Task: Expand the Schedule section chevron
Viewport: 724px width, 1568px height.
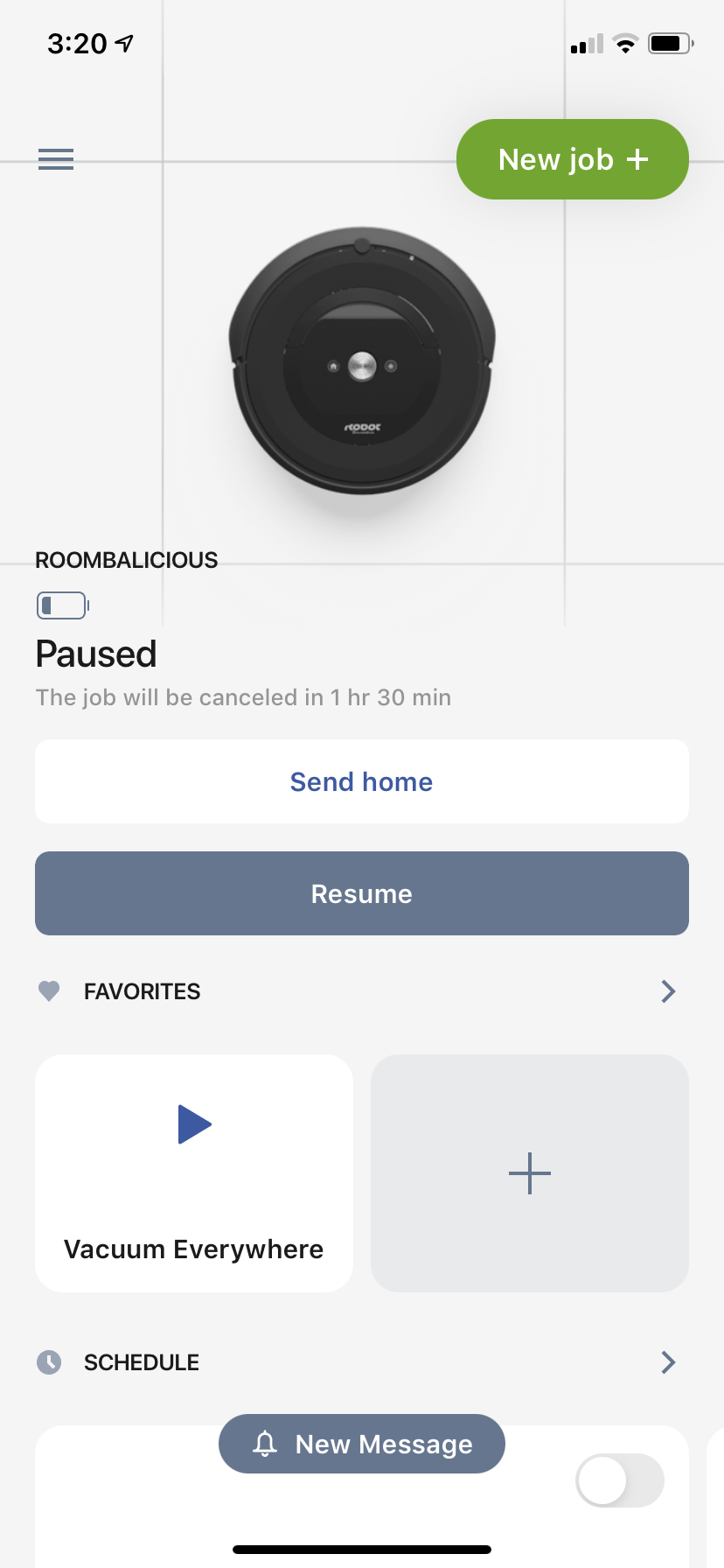Action: tap(668, 1361)
